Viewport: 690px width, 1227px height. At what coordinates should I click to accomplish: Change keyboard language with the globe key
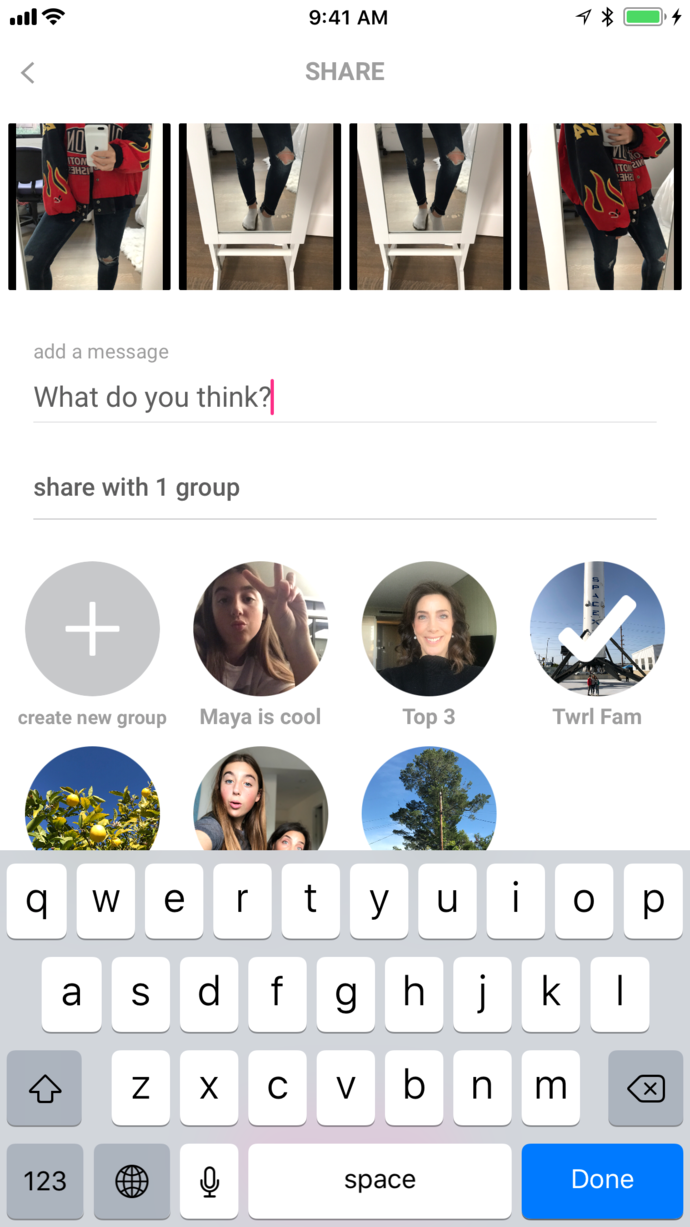pyautogui.click(x=132, y=1180)
